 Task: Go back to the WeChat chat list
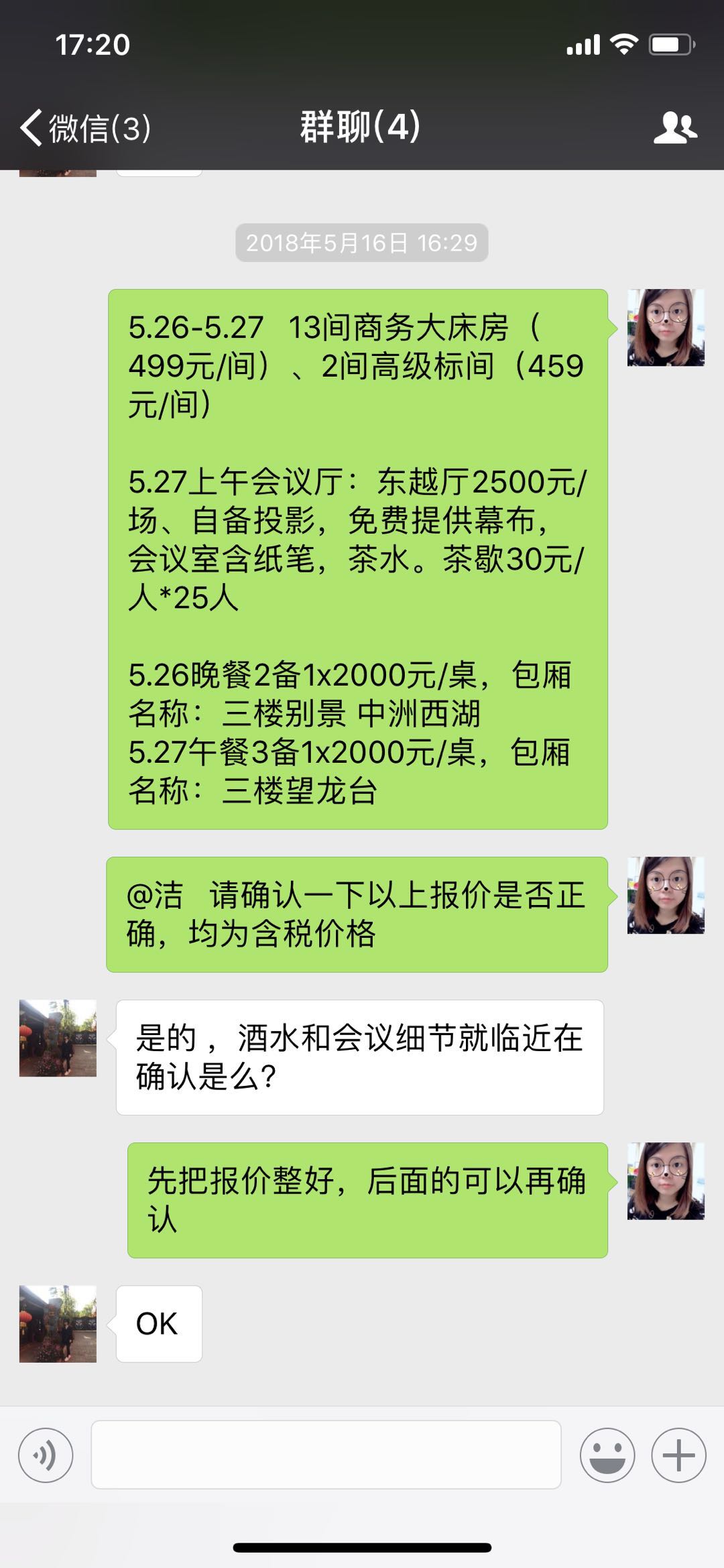(x=84, y=127)
